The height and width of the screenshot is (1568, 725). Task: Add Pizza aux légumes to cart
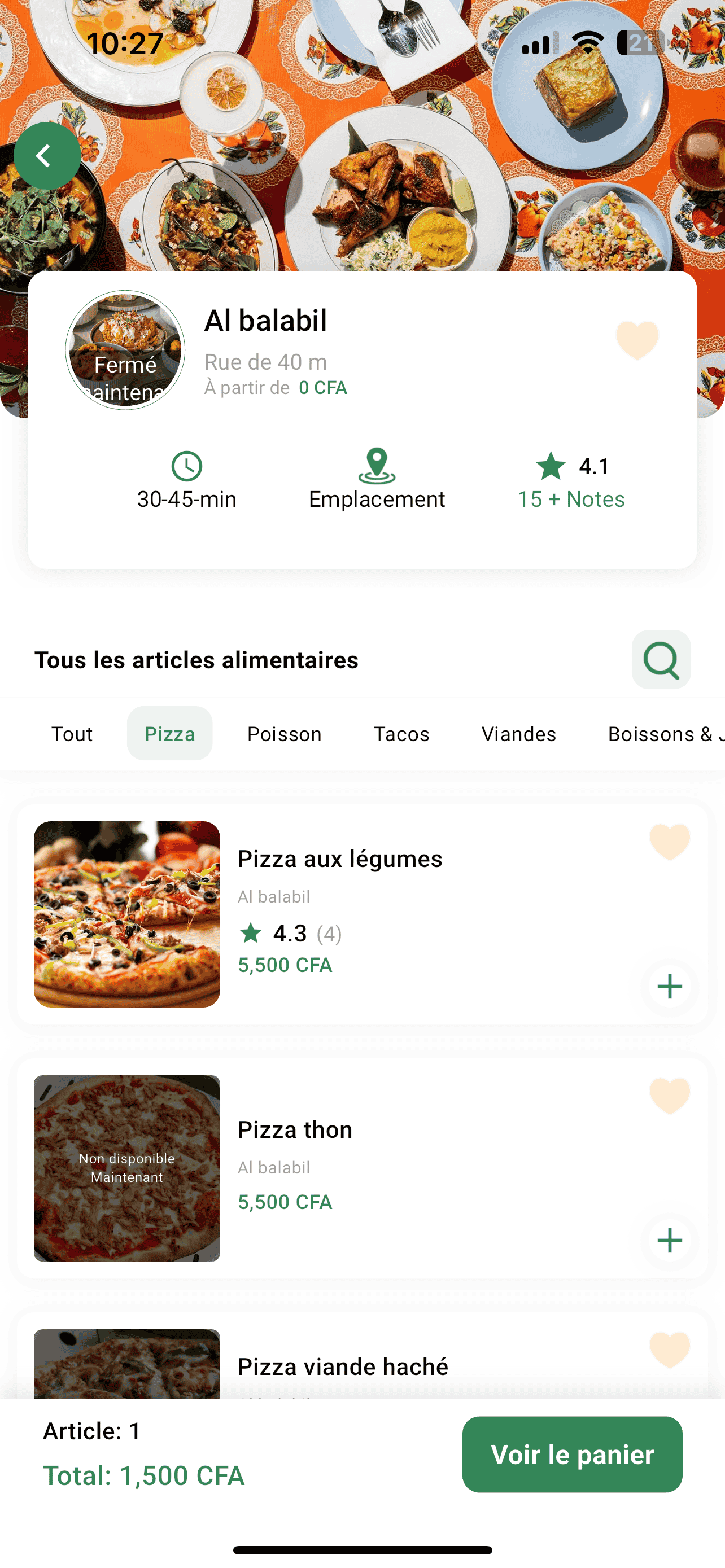670,987
